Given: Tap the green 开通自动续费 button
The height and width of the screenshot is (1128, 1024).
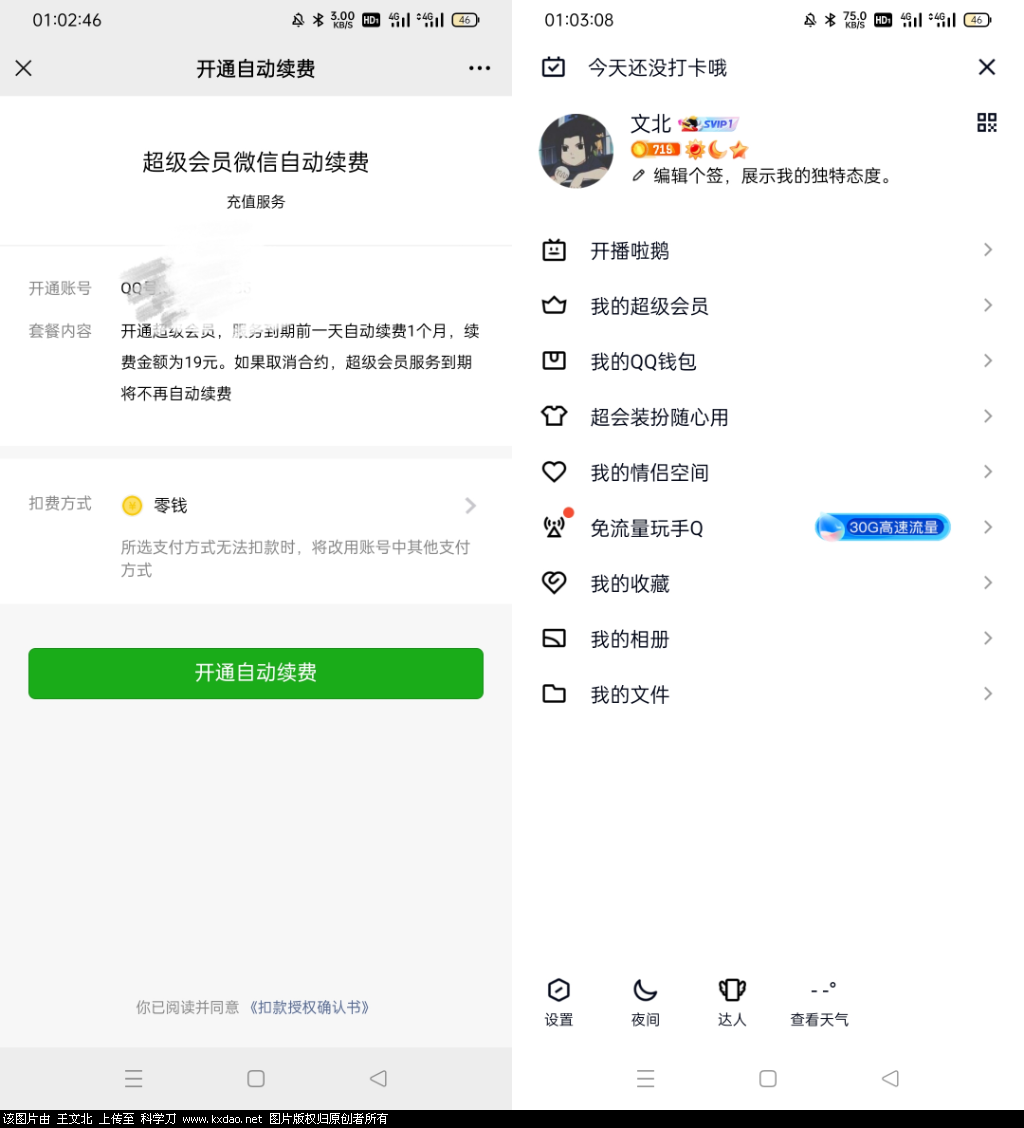Looking at the screenshot, I should [256, 673].
